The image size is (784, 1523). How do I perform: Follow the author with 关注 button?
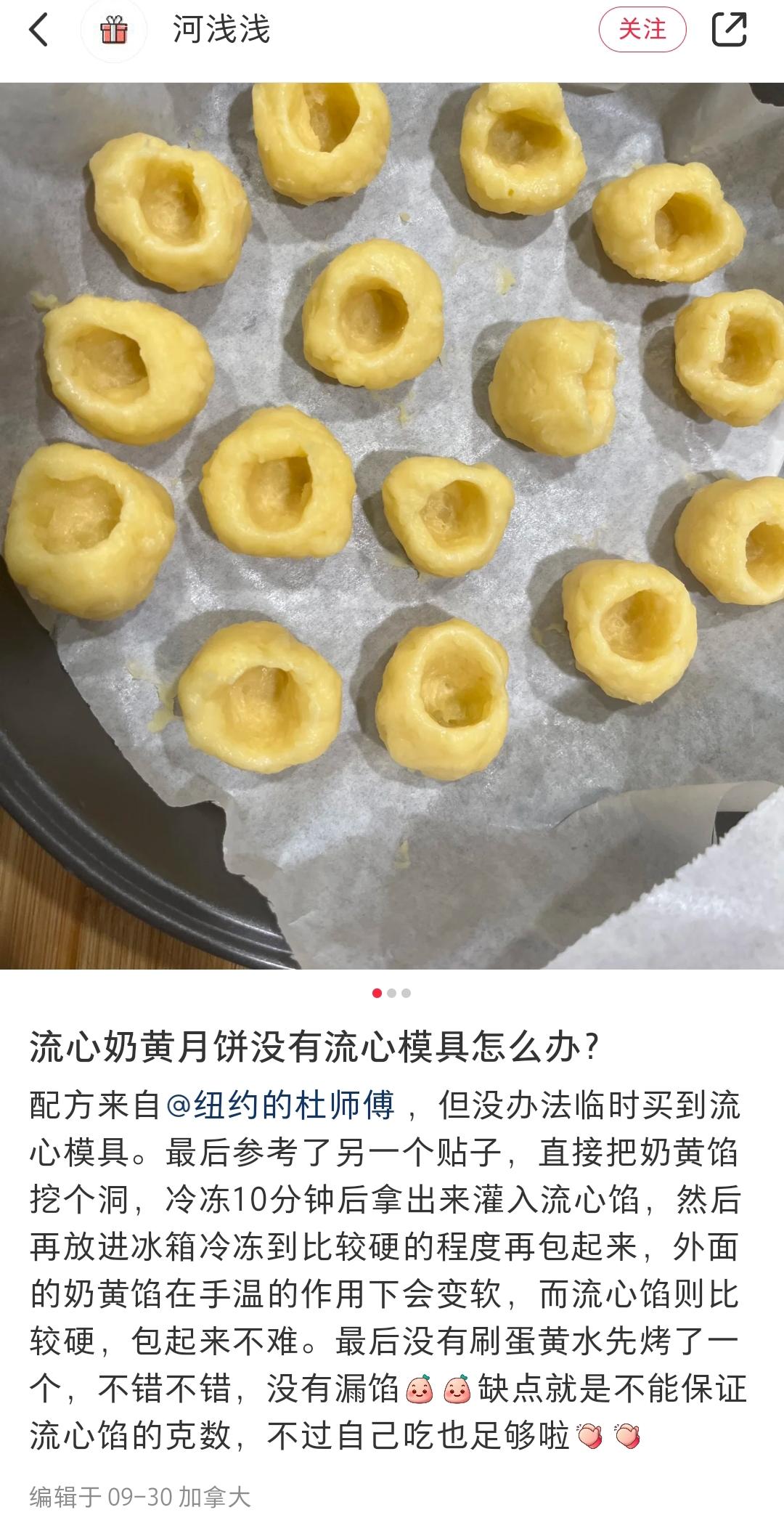[642, 30]
